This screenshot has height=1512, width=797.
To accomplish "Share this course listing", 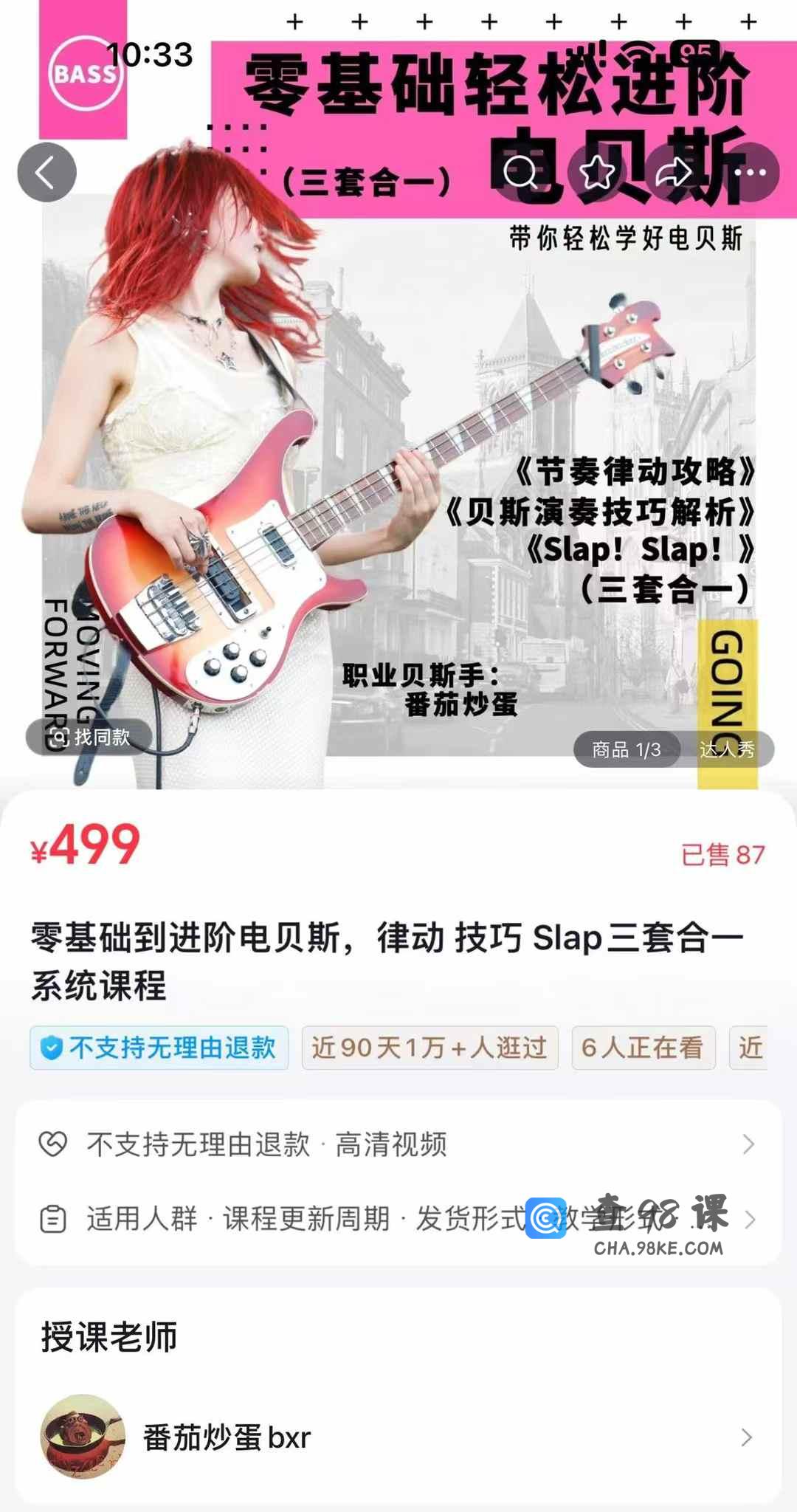I will coord(674,173).
